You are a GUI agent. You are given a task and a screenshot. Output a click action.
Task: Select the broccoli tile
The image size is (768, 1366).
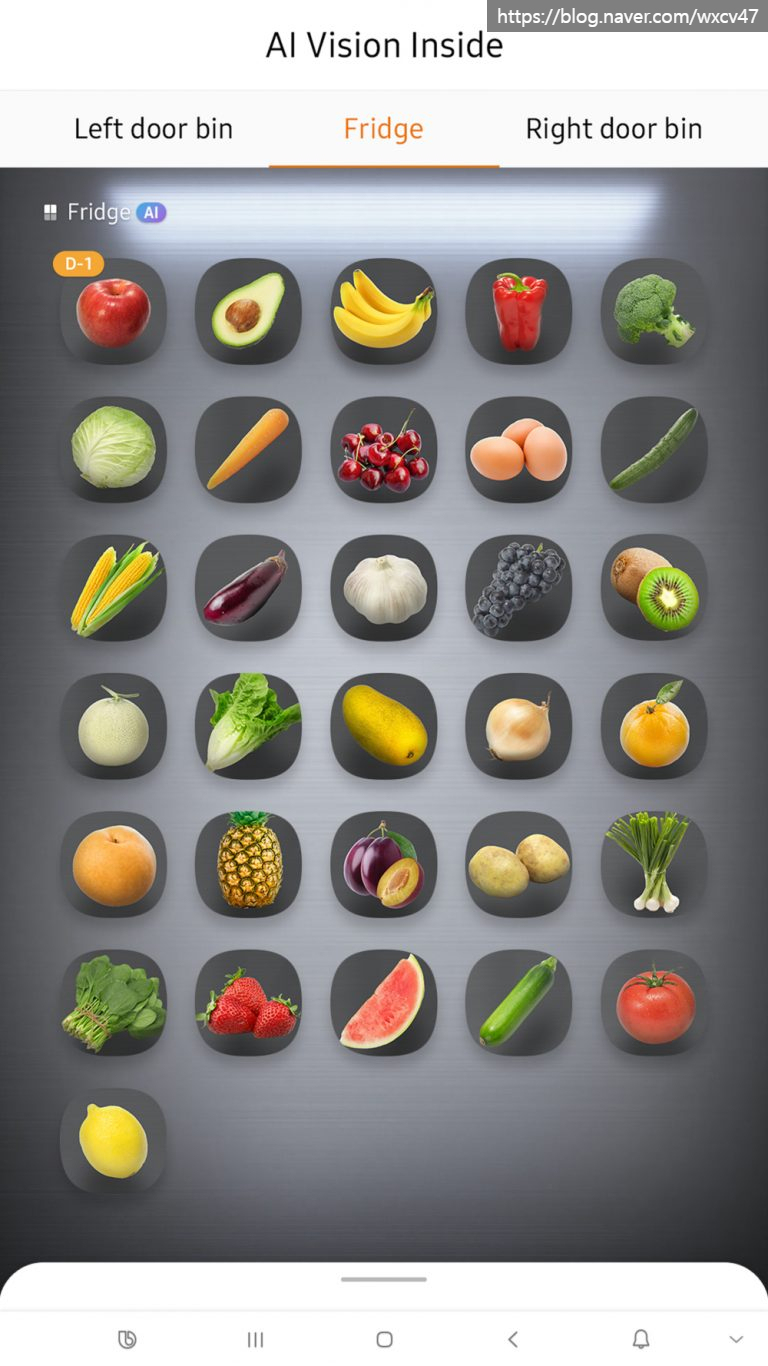653,312
